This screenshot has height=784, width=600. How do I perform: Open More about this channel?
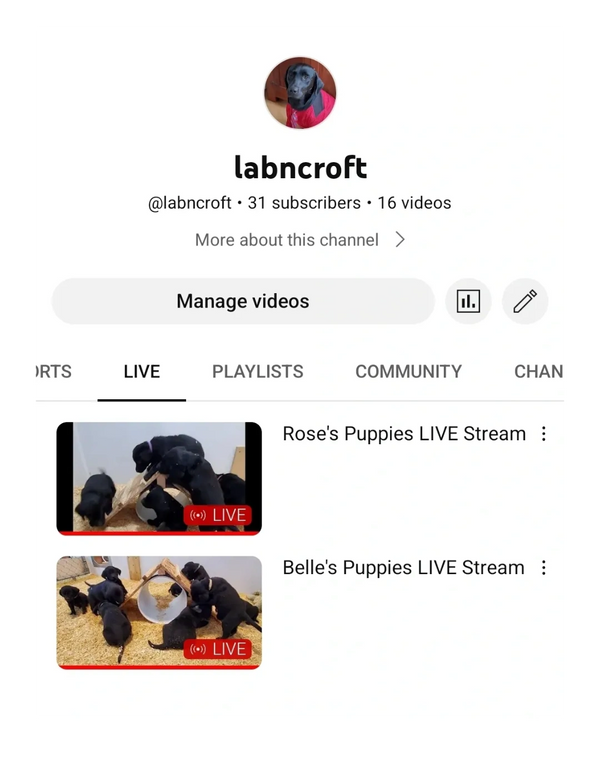click(x=300, y=240)
